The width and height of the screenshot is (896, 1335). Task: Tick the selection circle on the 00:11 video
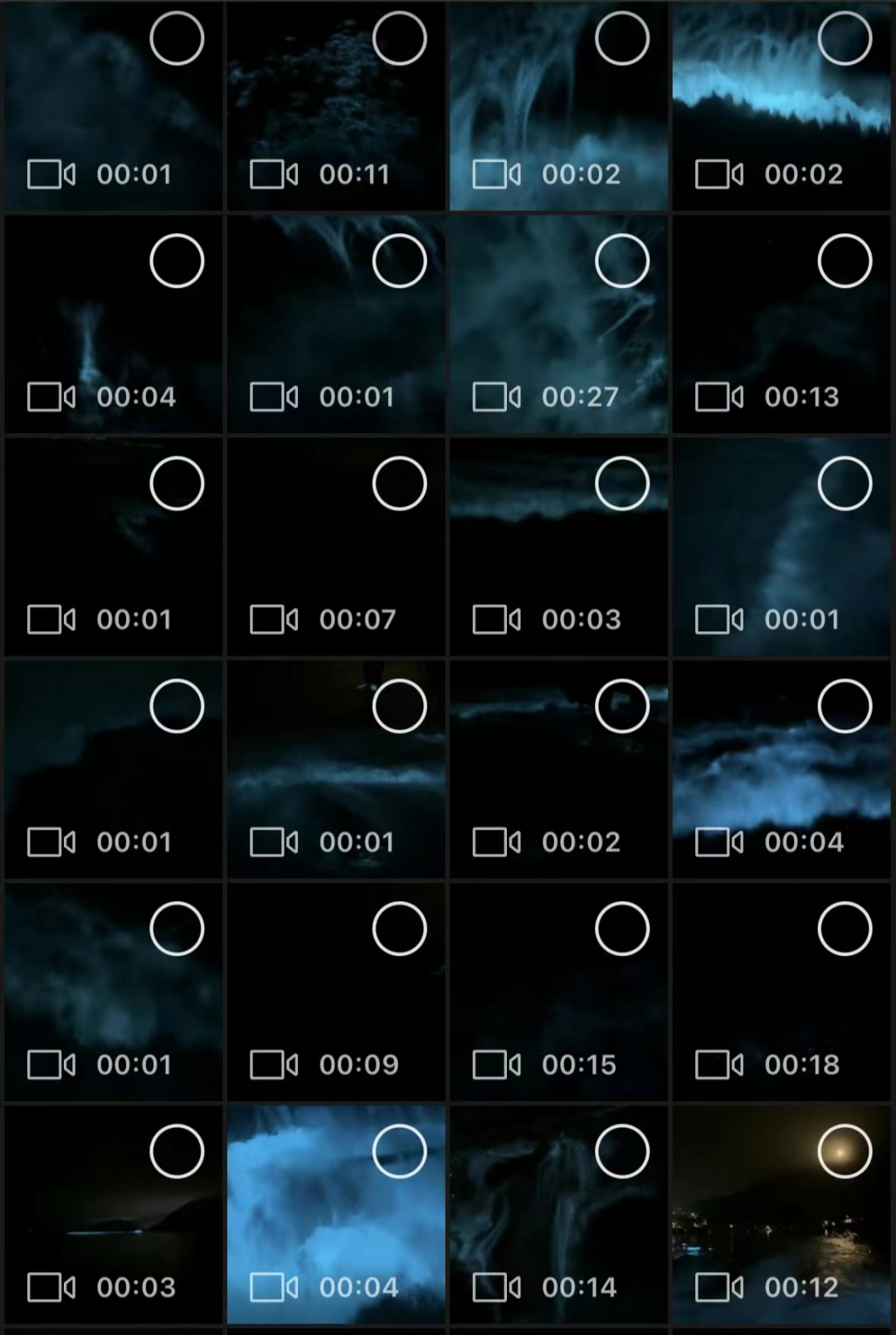point(399,39)
